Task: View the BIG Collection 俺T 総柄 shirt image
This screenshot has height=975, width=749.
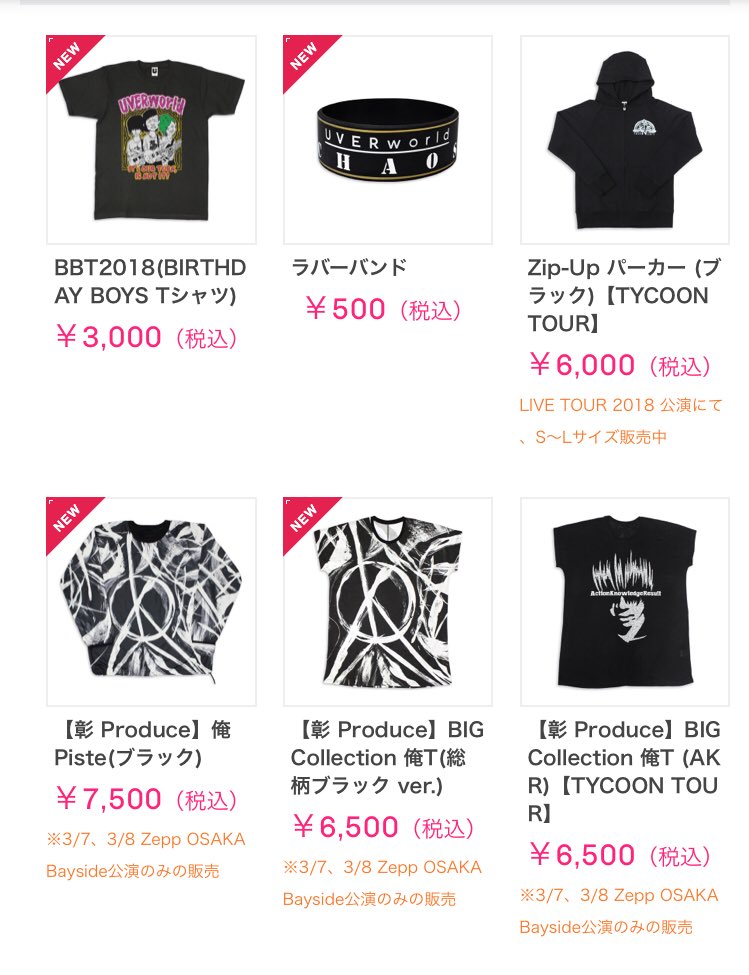Action: 387,601
